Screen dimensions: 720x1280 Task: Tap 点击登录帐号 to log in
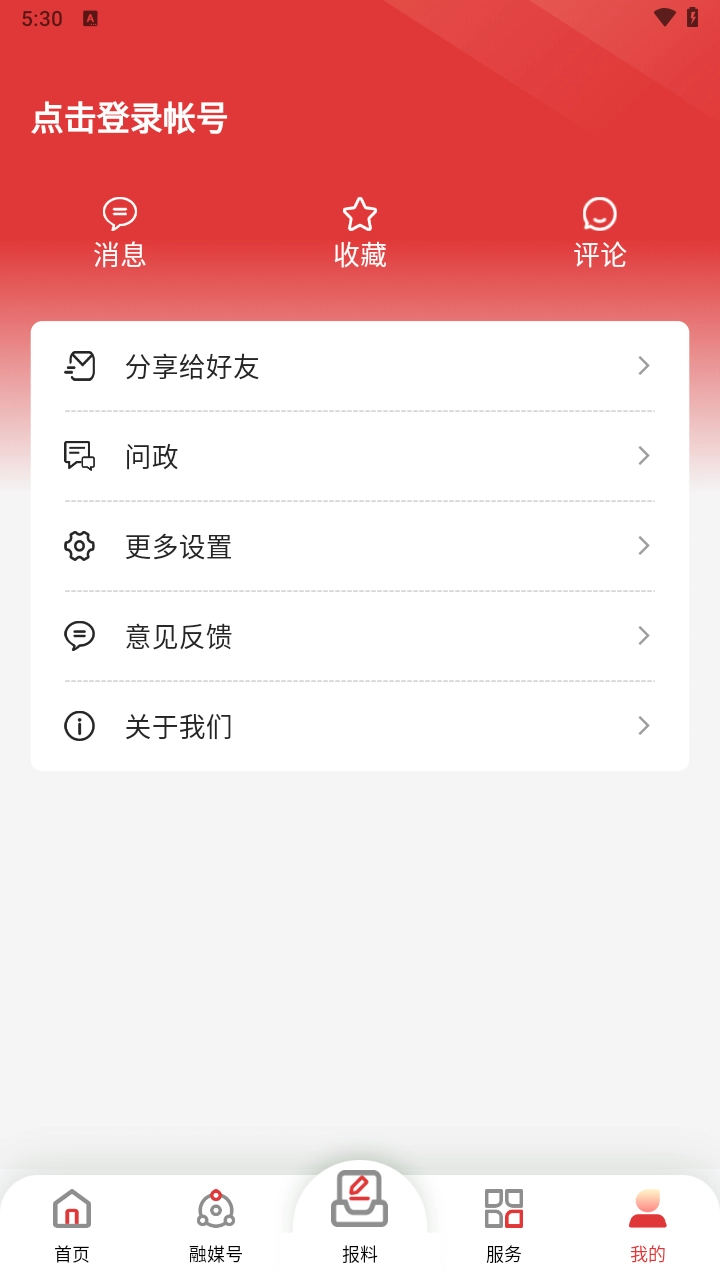(130, 119)
